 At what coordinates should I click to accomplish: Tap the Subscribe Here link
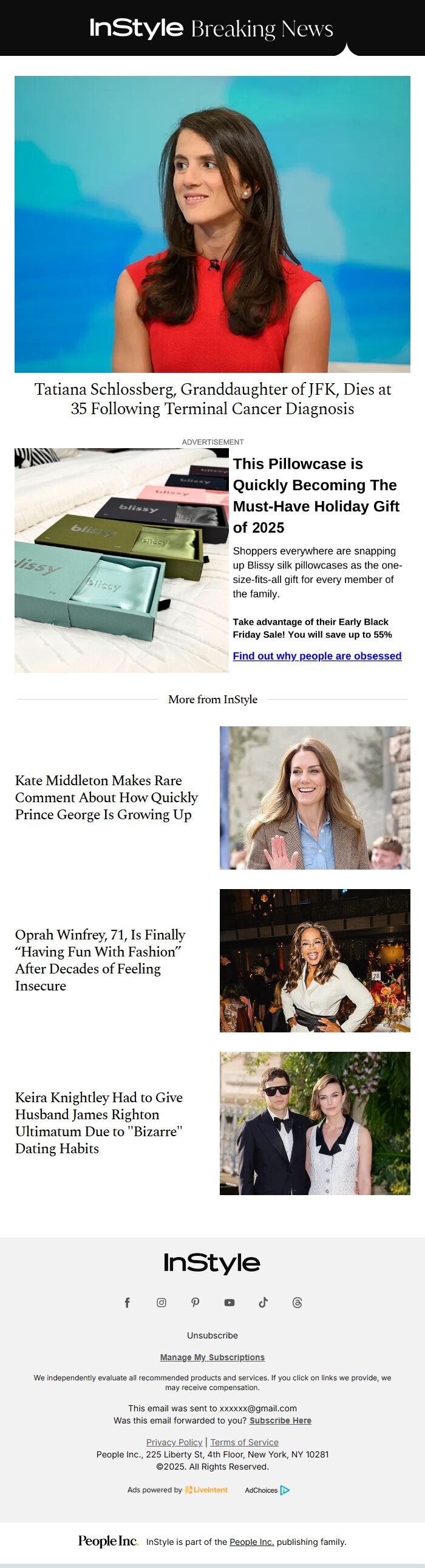[280, 1420]
